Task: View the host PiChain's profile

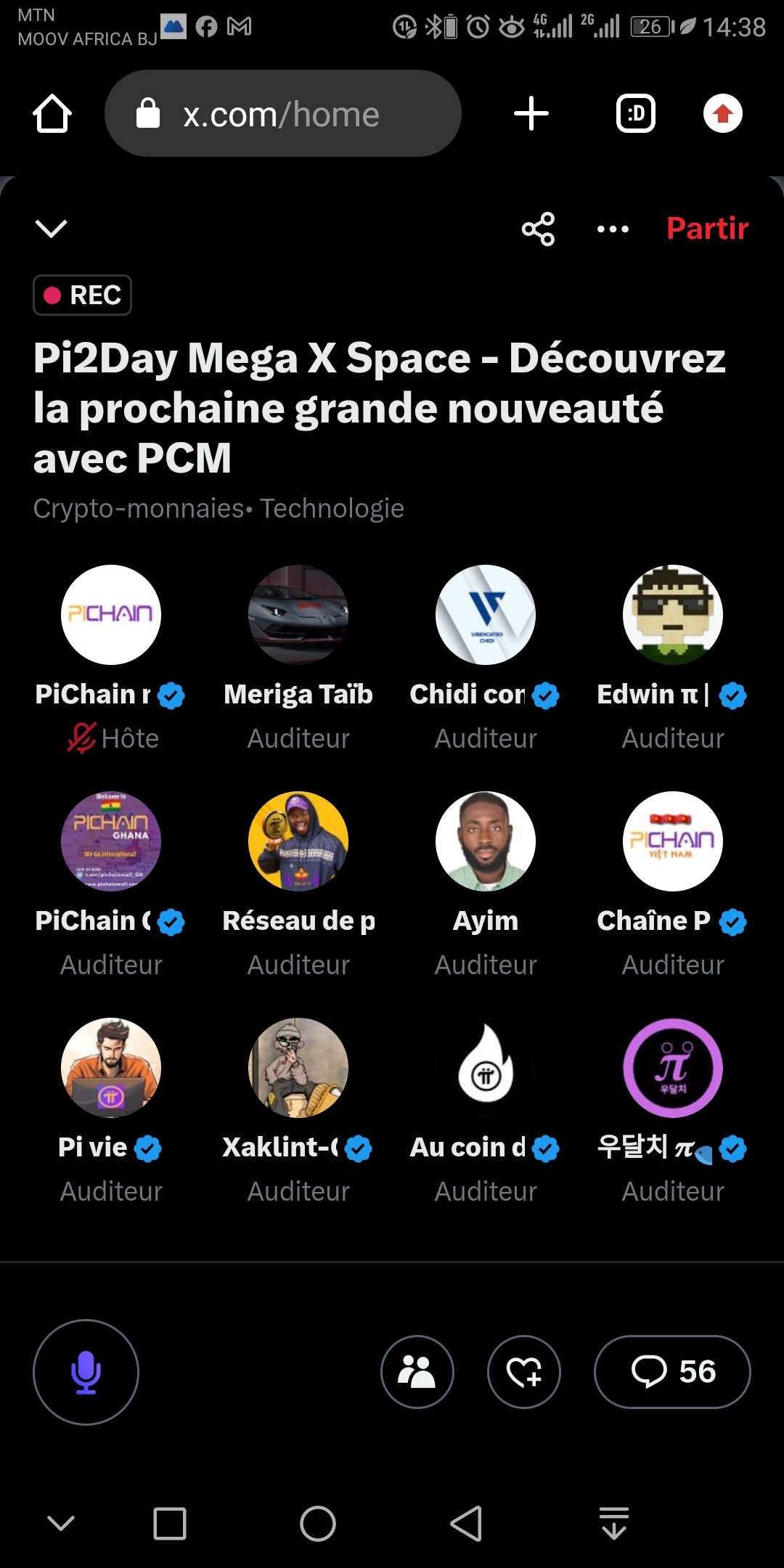Action: pos(111,615)
